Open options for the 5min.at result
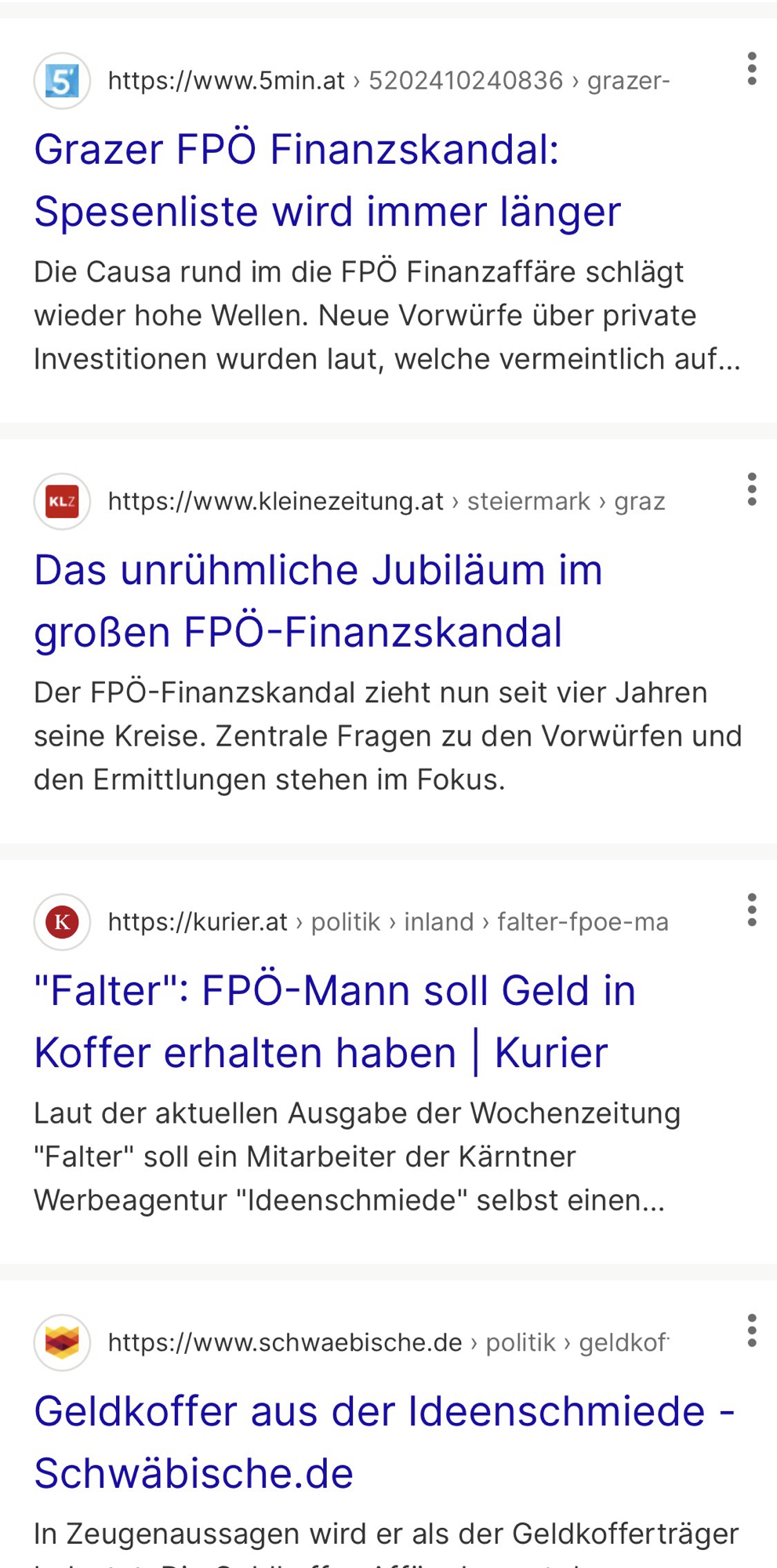The image size is (777, 1568). (x=752, y=69)
